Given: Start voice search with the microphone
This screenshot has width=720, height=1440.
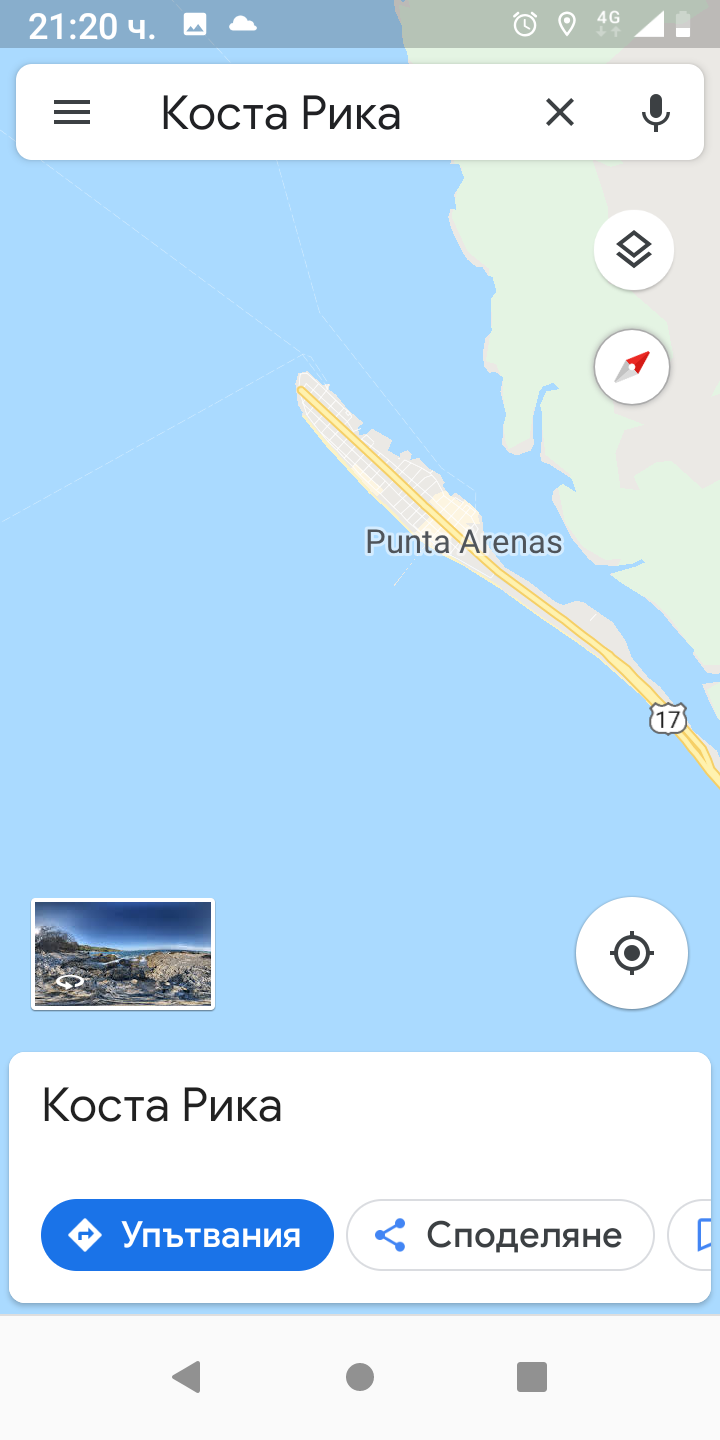Looking at the screenshot, I should pyautogui.click(x=655, y=113).
